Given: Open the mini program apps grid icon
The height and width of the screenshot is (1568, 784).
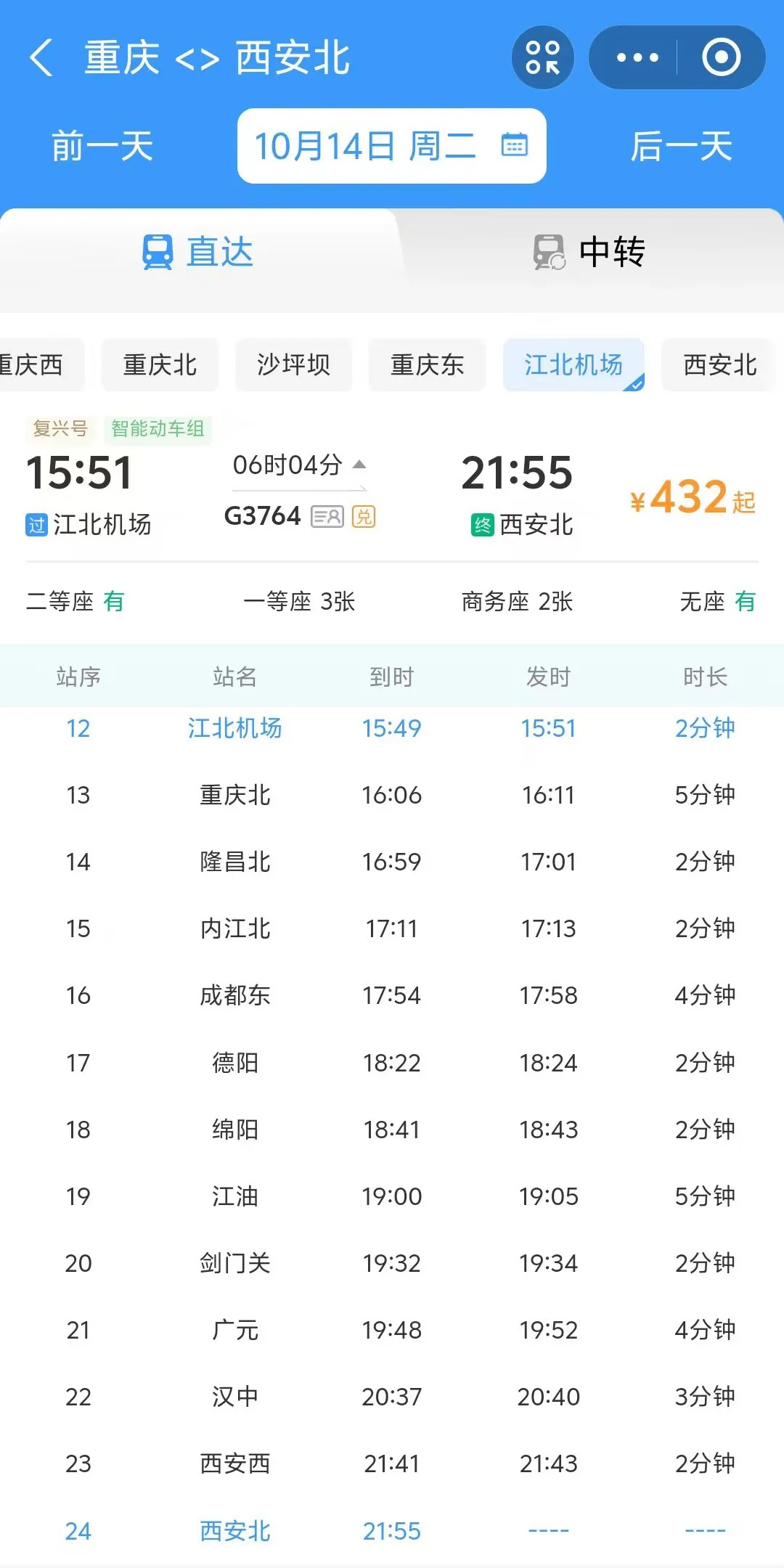Looking at the screenshot, I should pyautogui.click(x=543, y=57).
